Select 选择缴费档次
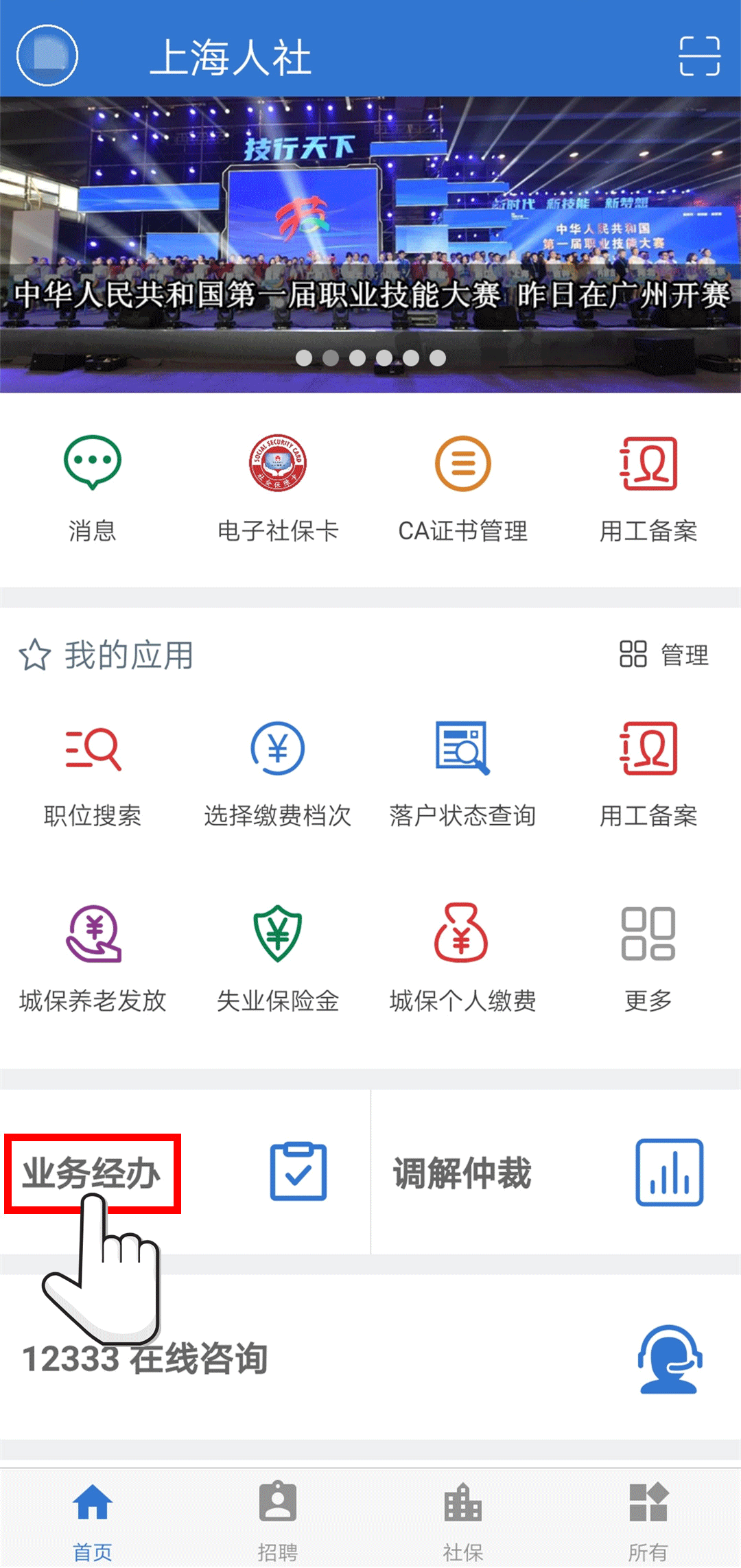This screenshot has height=1568, width=741. click(278, 773)
